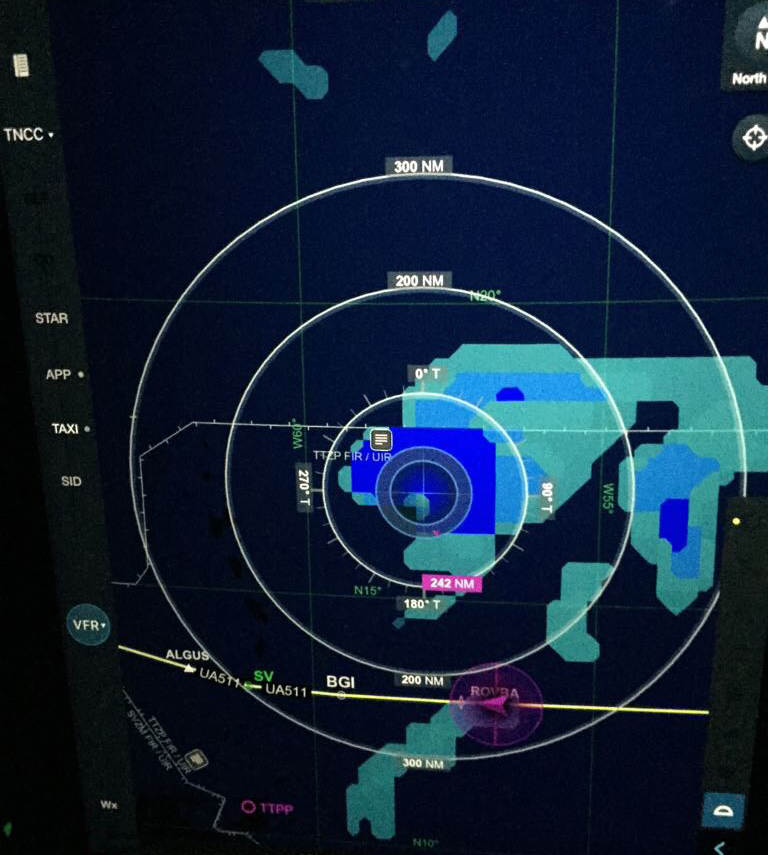Screen dimensions: 768x855
Task: Switch to APP approach charts
Action: click(x=58, y=375)
